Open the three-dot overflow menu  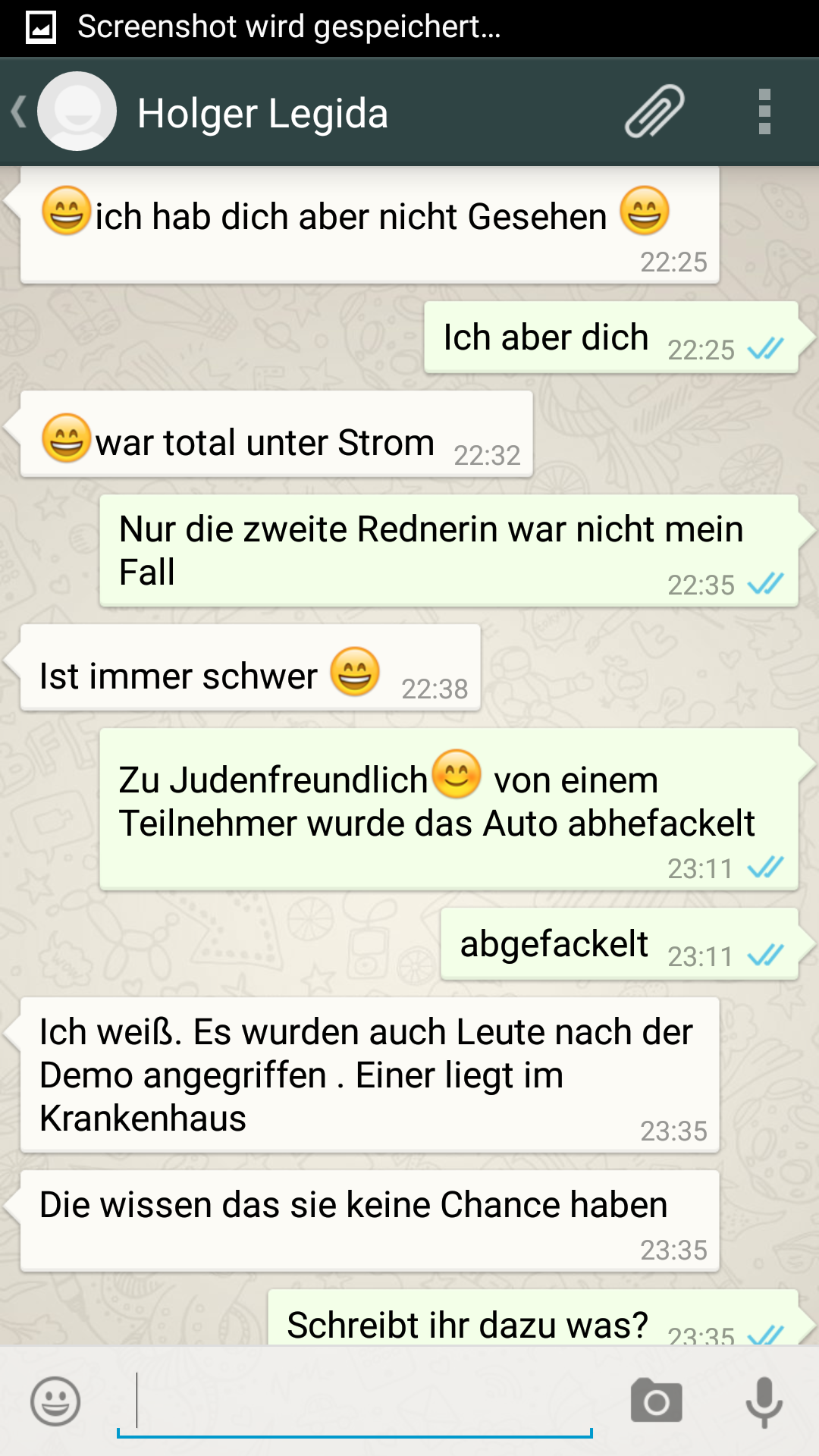[x=764, y=111]
